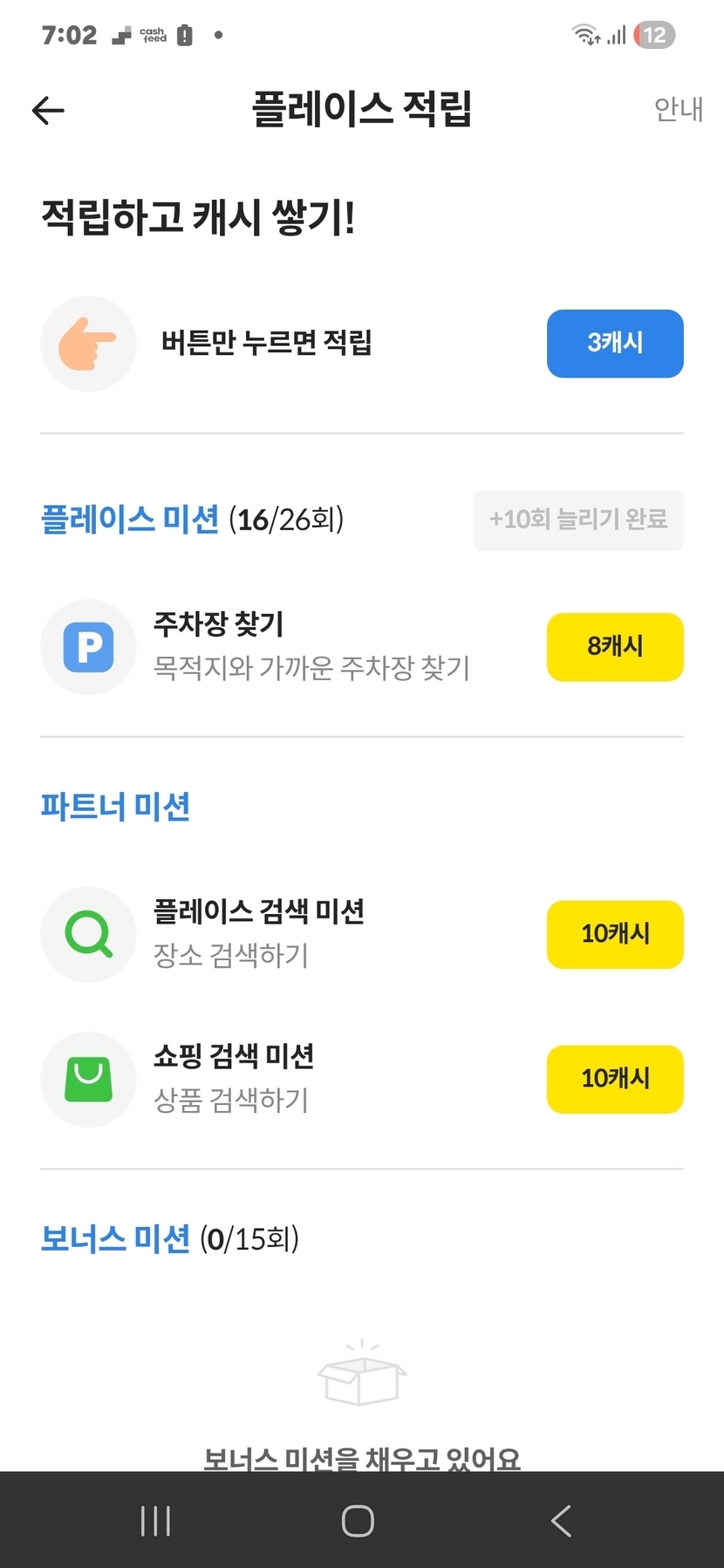Screen dimensions: 724x1568
Task: Tap the +10회 늘리기 완료 button
Action: pos(577,520)
